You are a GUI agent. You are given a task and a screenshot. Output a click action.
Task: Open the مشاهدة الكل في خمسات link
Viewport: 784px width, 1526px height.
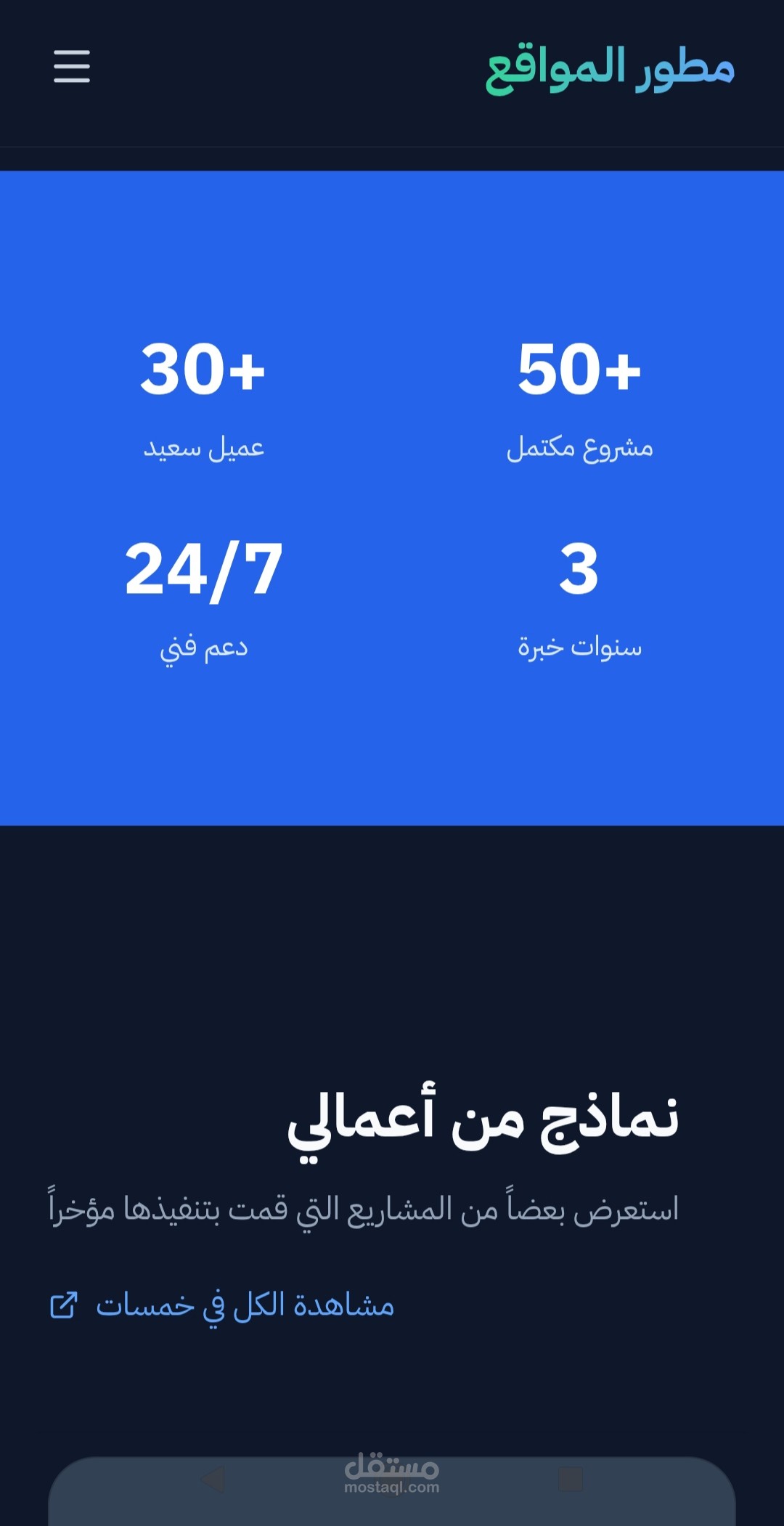[x=222, y=1305]
